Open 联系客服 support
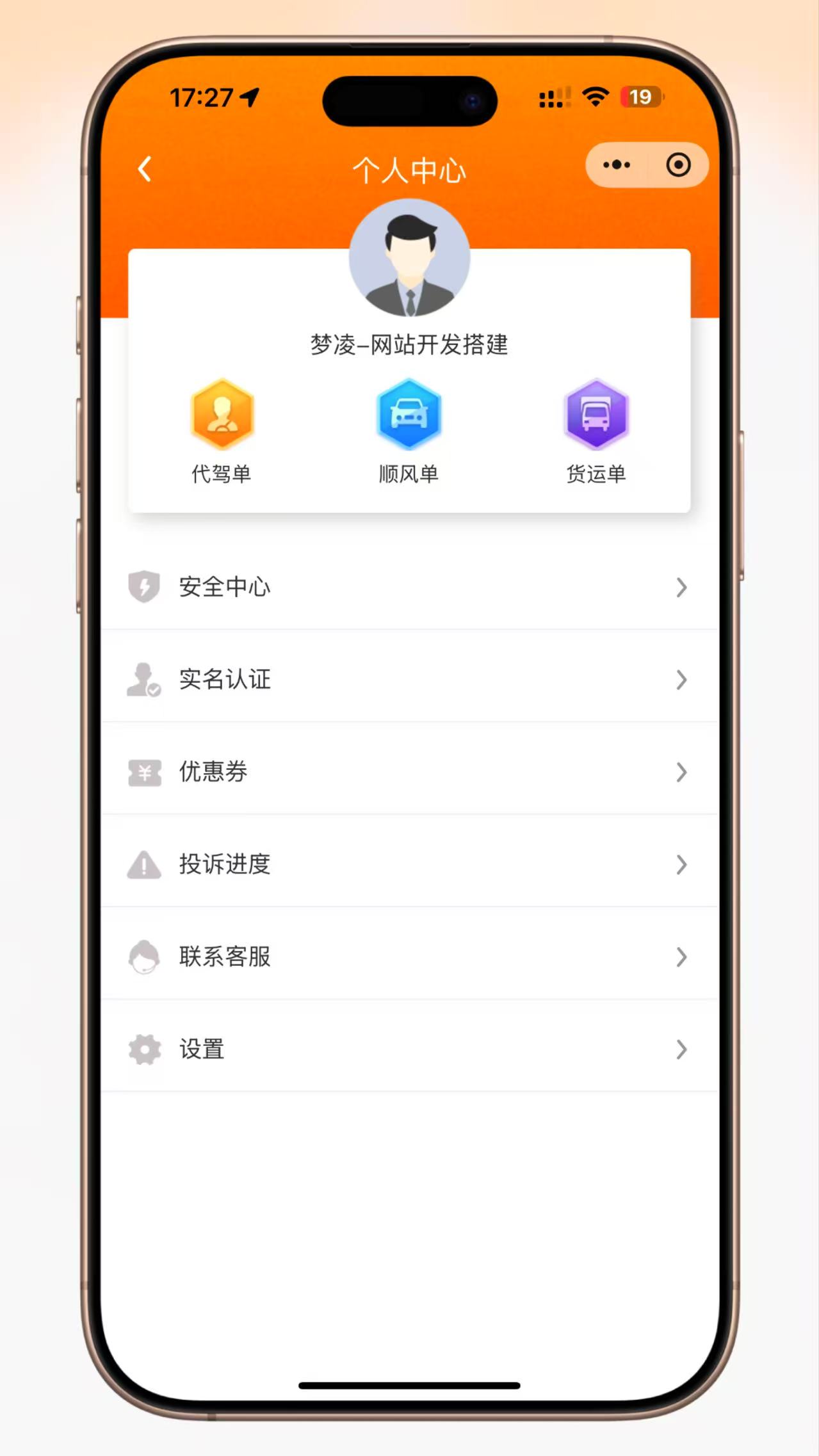The image size is (819, 1456). (410, 957)
